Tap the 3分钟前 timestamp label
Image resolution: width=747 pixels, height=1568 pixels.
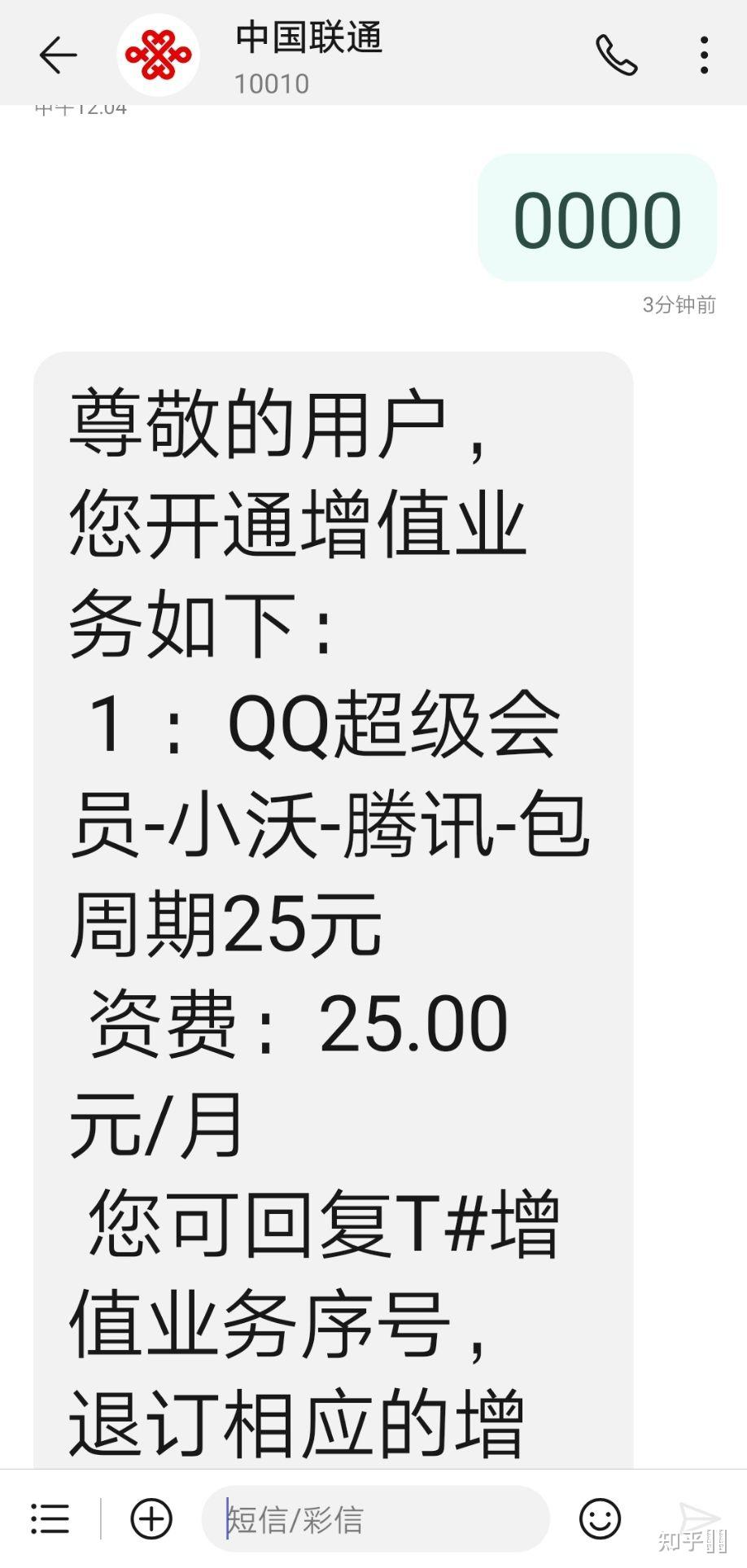tap(678, 305)
